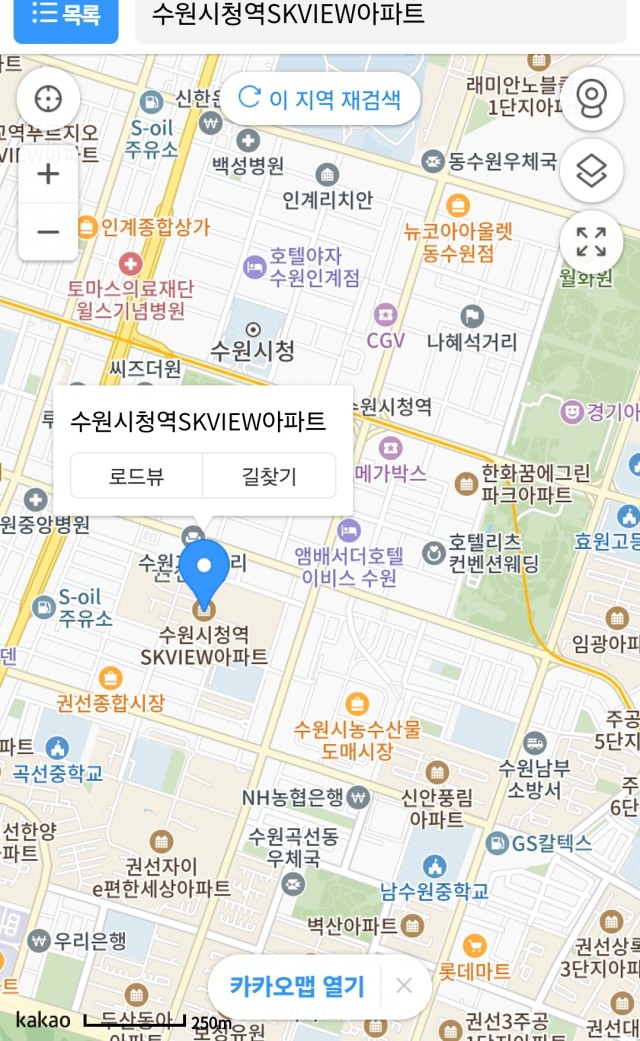Open the roadview camera icon
This screenshot has width=640, height=1041.
(x=592, y=99)
